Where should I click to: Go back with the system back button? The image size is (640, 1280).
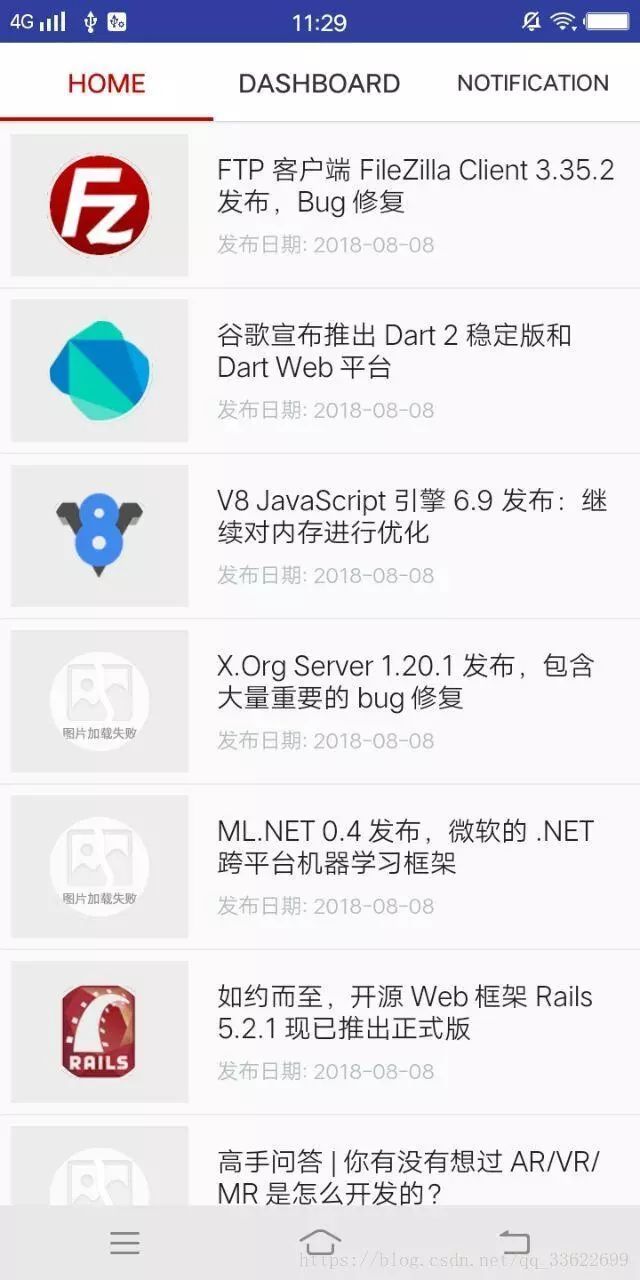(x=514, y=1242)
